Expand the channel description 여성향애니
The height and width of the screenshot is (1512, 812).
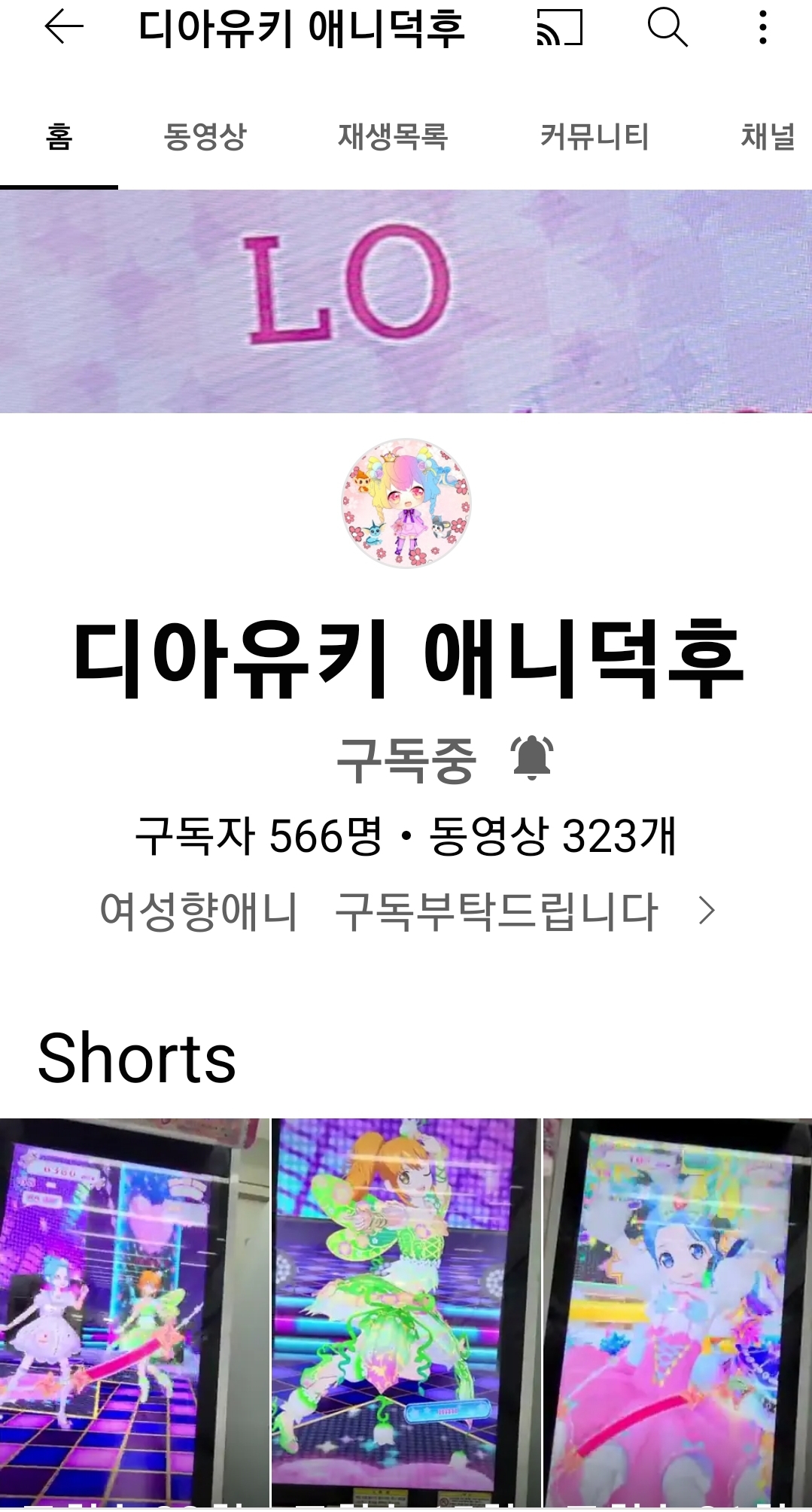(406, 911)
